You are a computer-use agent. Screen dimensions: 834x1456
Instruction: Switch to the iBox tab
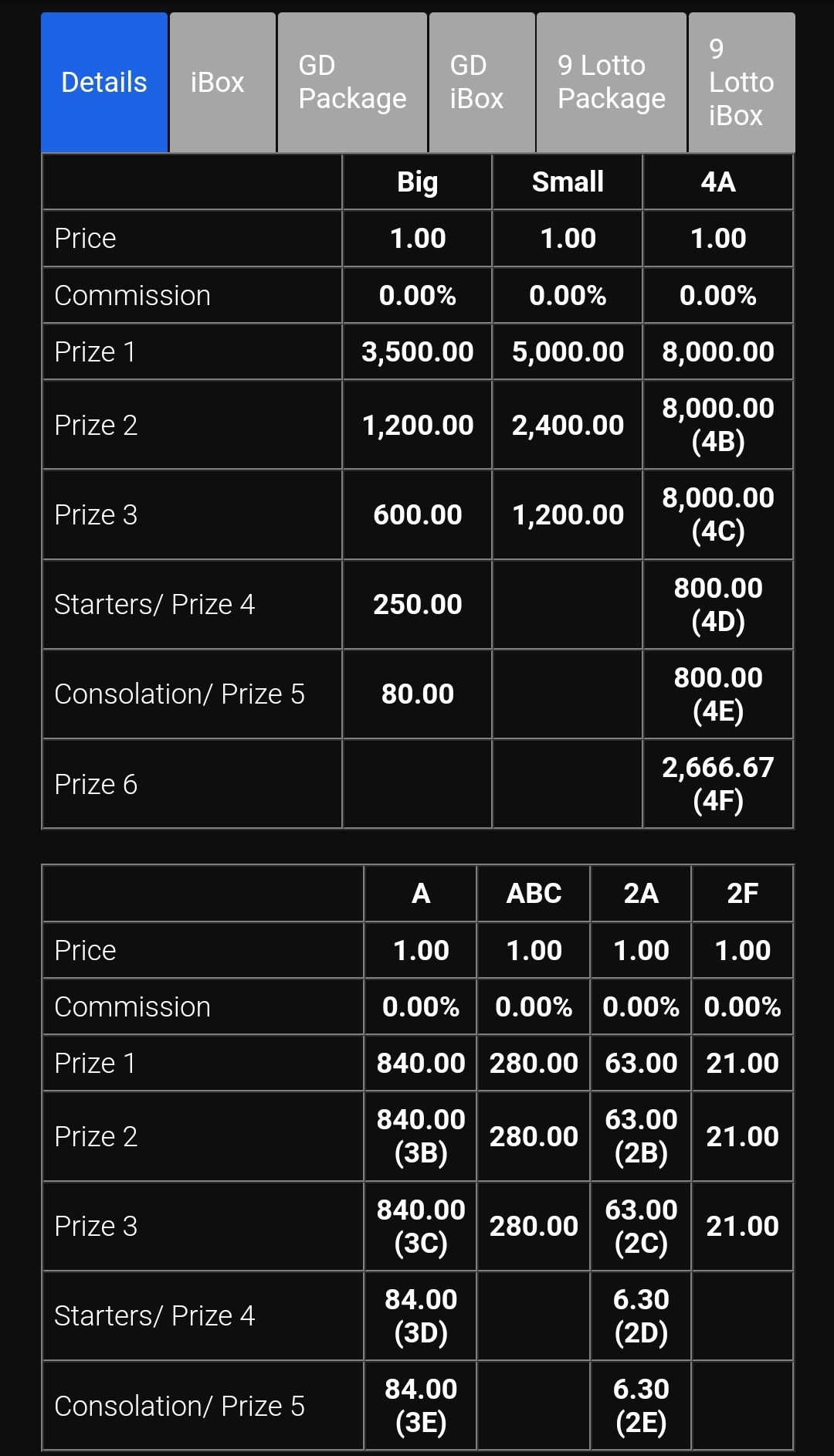pyautogui.click(x=222, y=83)
